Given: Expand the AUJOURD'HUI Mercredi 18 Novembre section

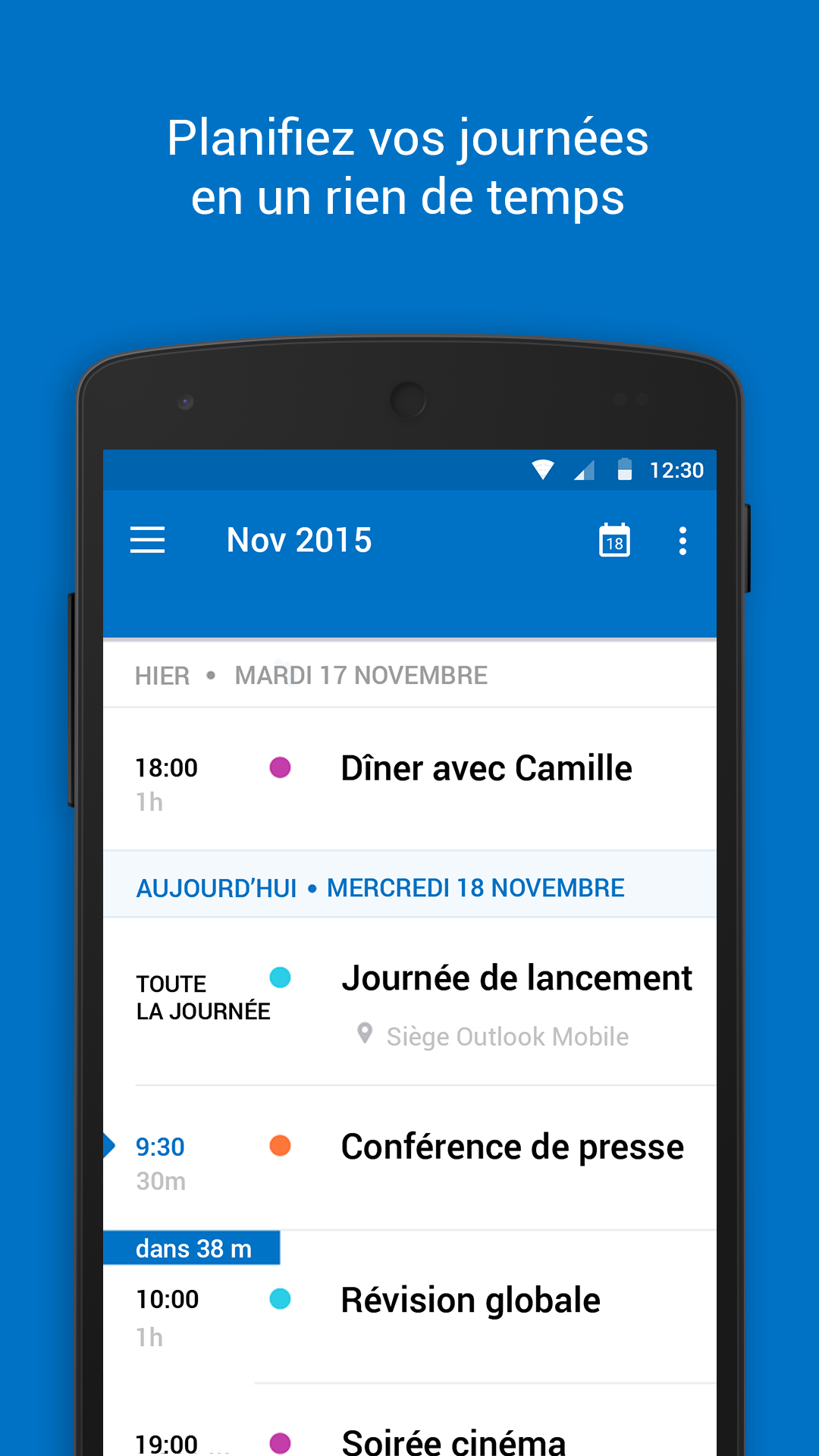Looking at the screenshot, I should pyautogui.click(x=379, y=886).
